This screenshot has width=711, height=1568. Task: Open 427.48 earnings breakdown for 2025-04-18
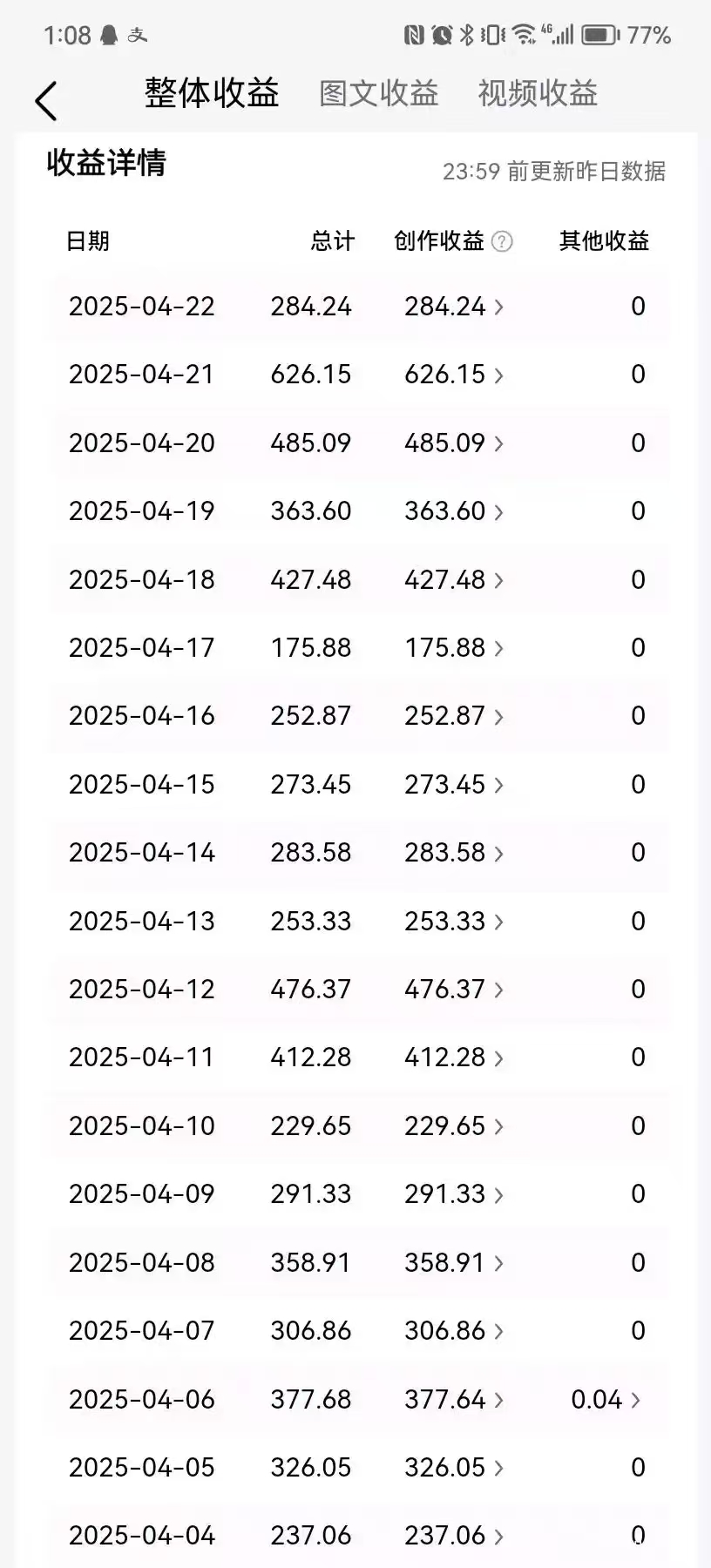[454, 580]
